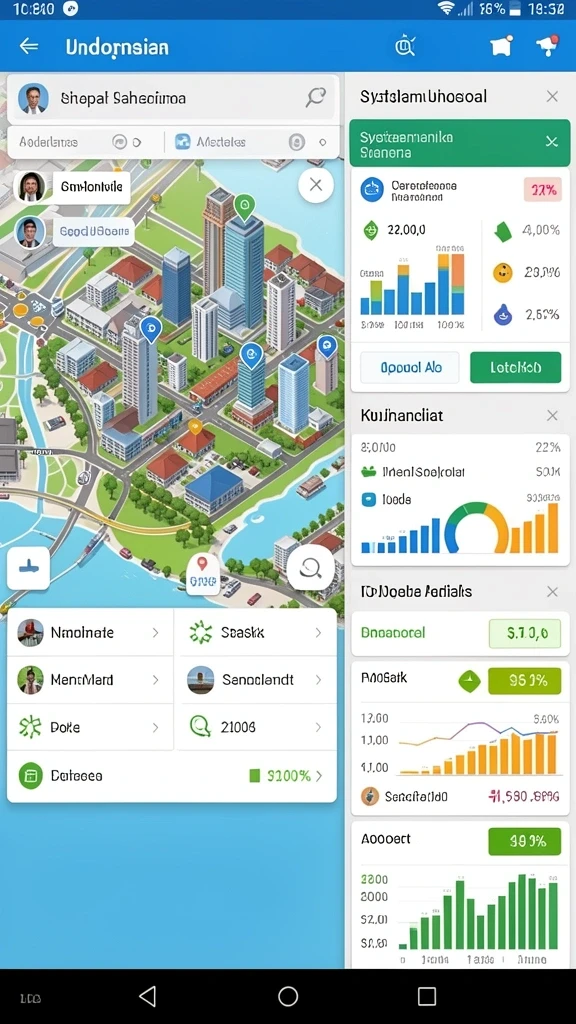Image resolution: width=576 pixels, height=1024 pixels.
Task: Open the megaphone announcements icon
Action: (x=547, y=45)
